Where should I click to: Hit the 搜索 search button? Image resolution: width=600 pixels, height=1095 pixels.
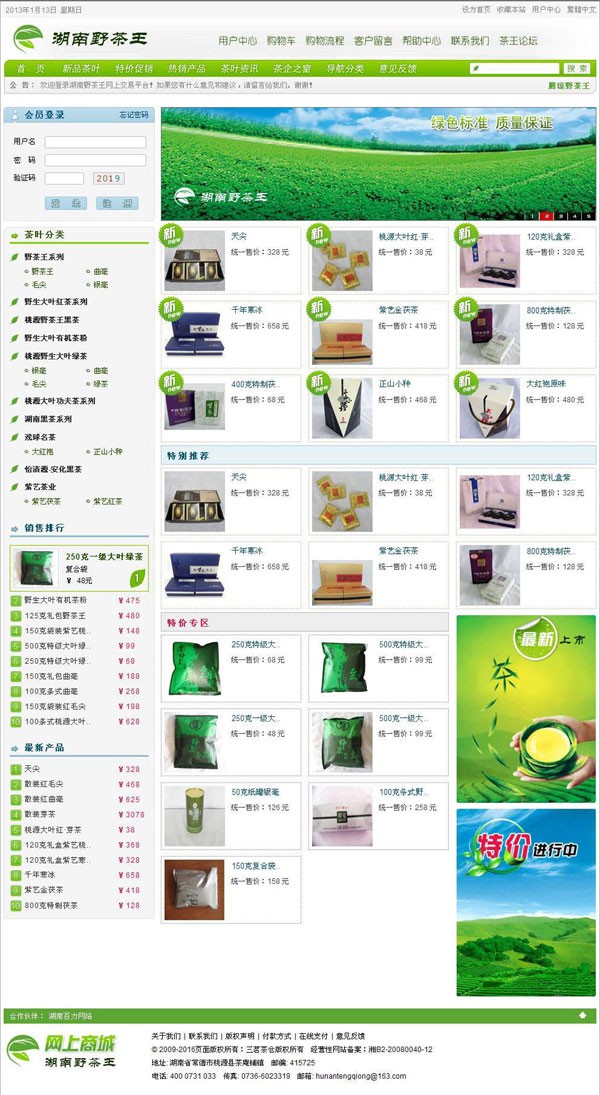pos(577,69)
